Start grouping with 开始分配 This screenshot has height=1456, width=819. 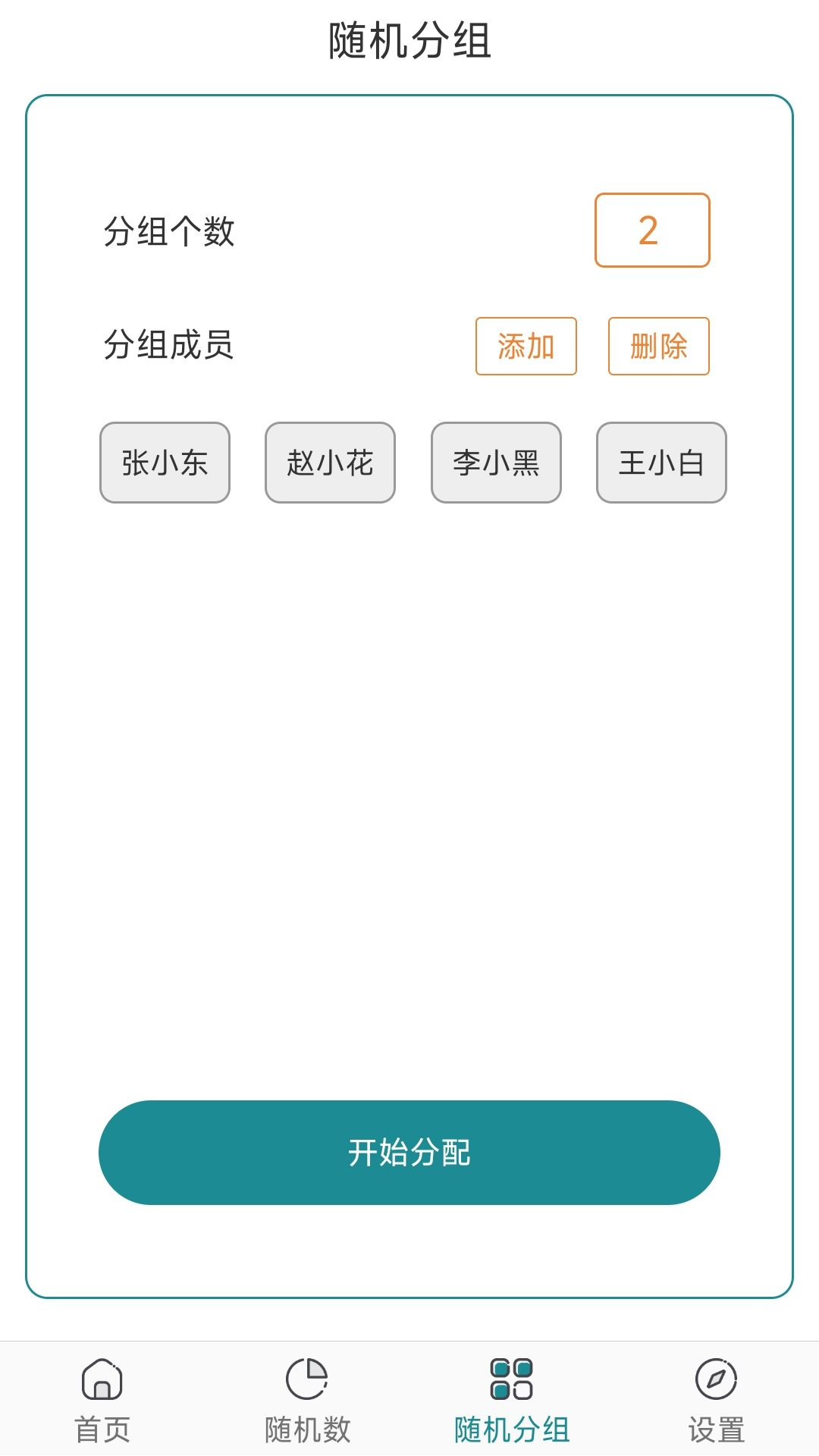409,1153
